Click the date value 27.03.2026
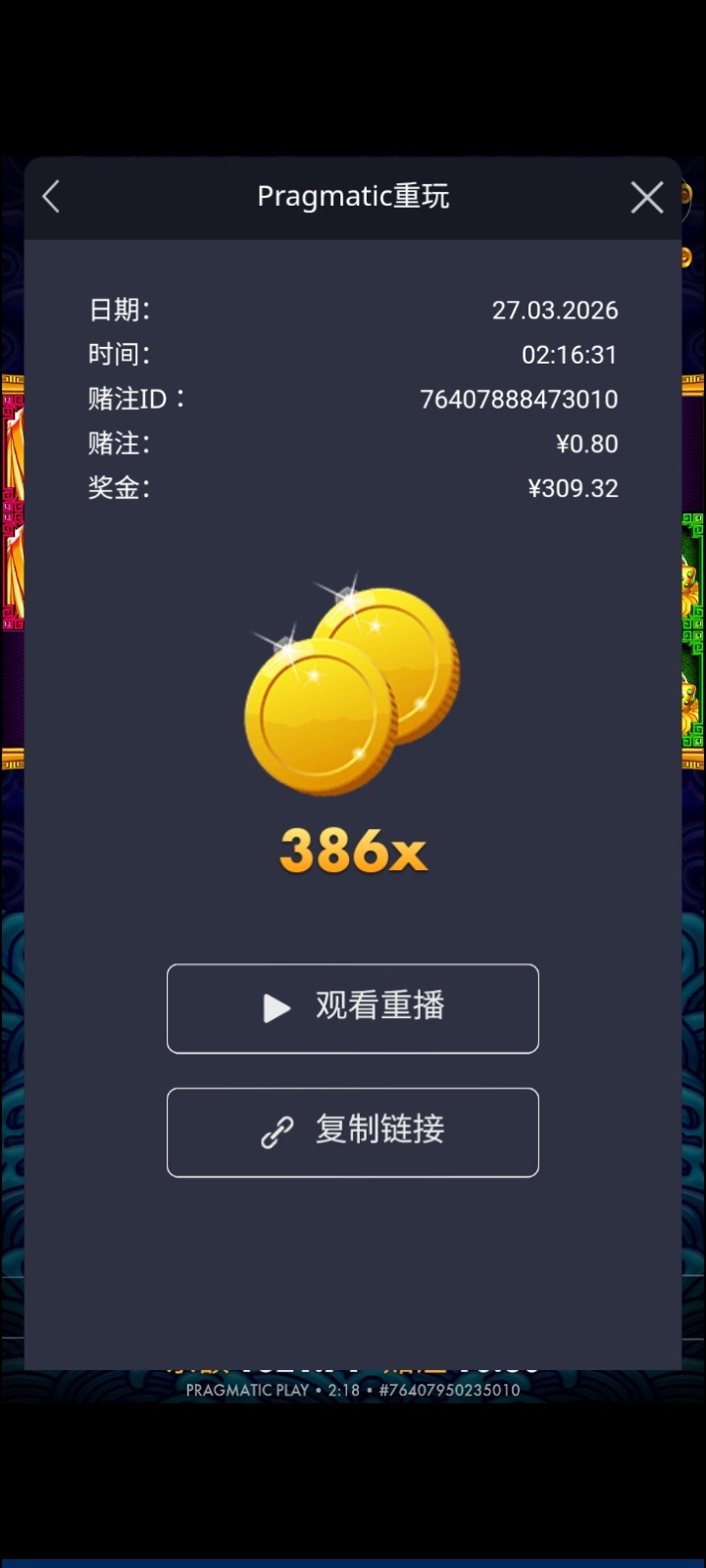The image size is (706, 1568). point(557,310)
